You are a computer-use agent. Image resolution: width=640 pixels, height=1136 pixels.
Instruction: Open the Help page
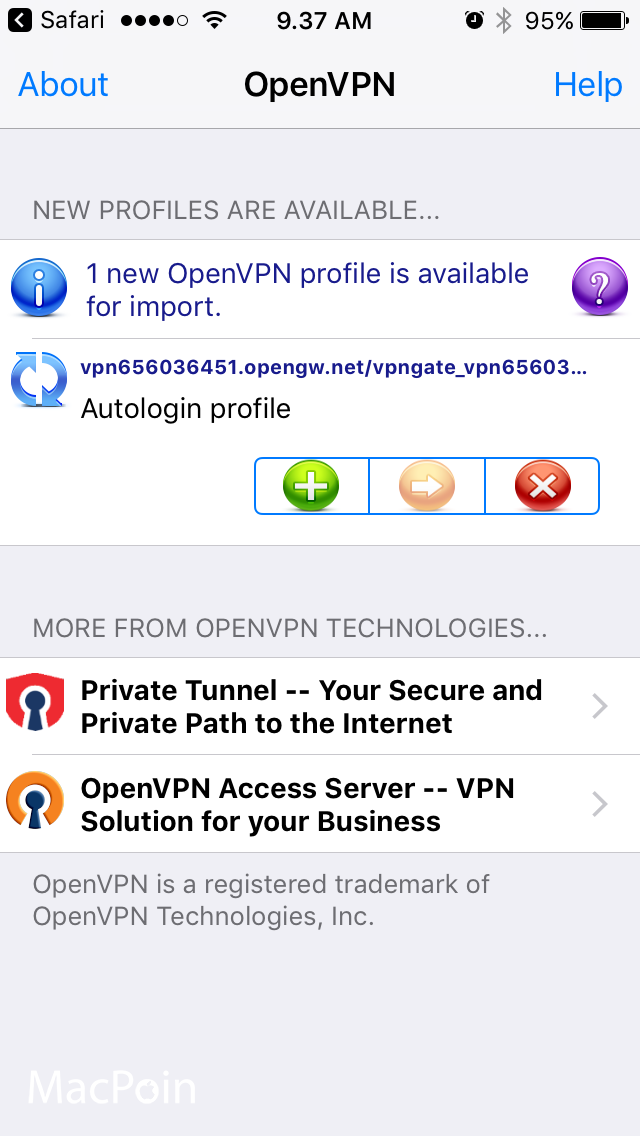(x=587, y=85)
